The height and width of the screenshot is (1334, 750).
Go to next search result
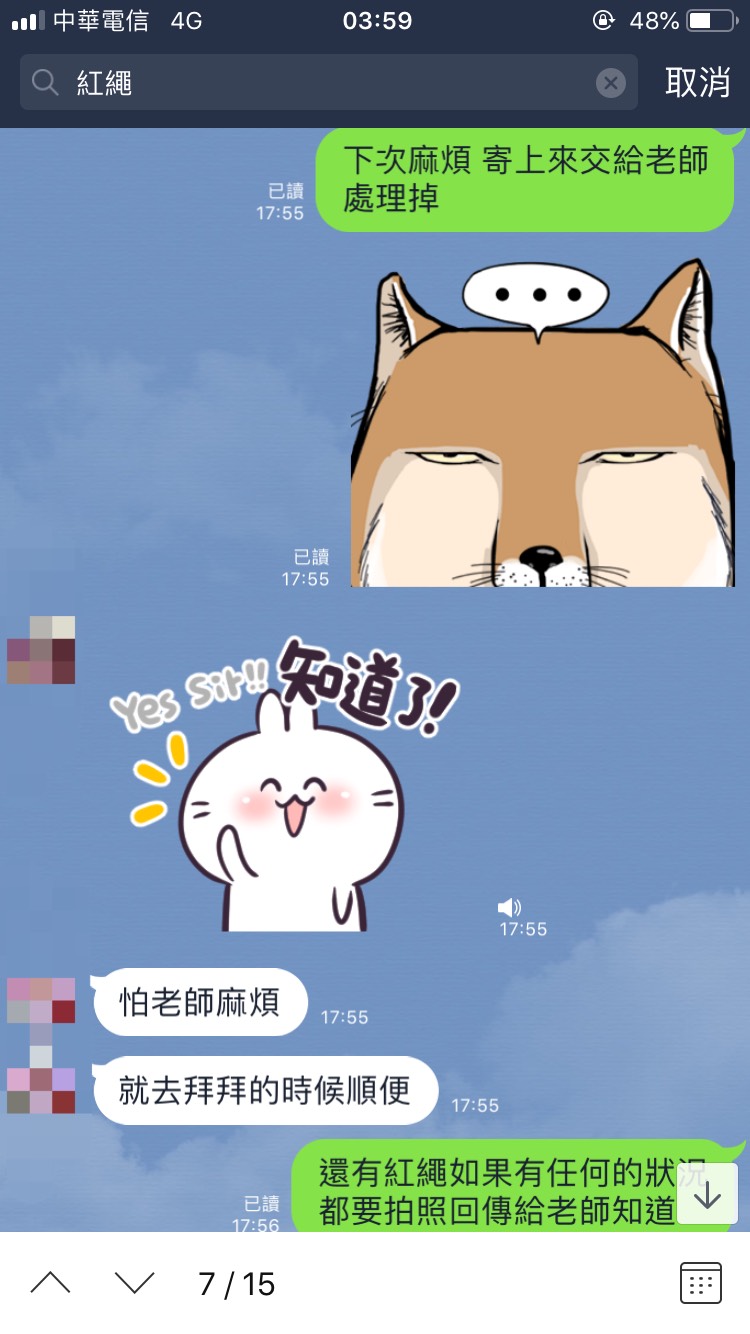pos(134,1283)
